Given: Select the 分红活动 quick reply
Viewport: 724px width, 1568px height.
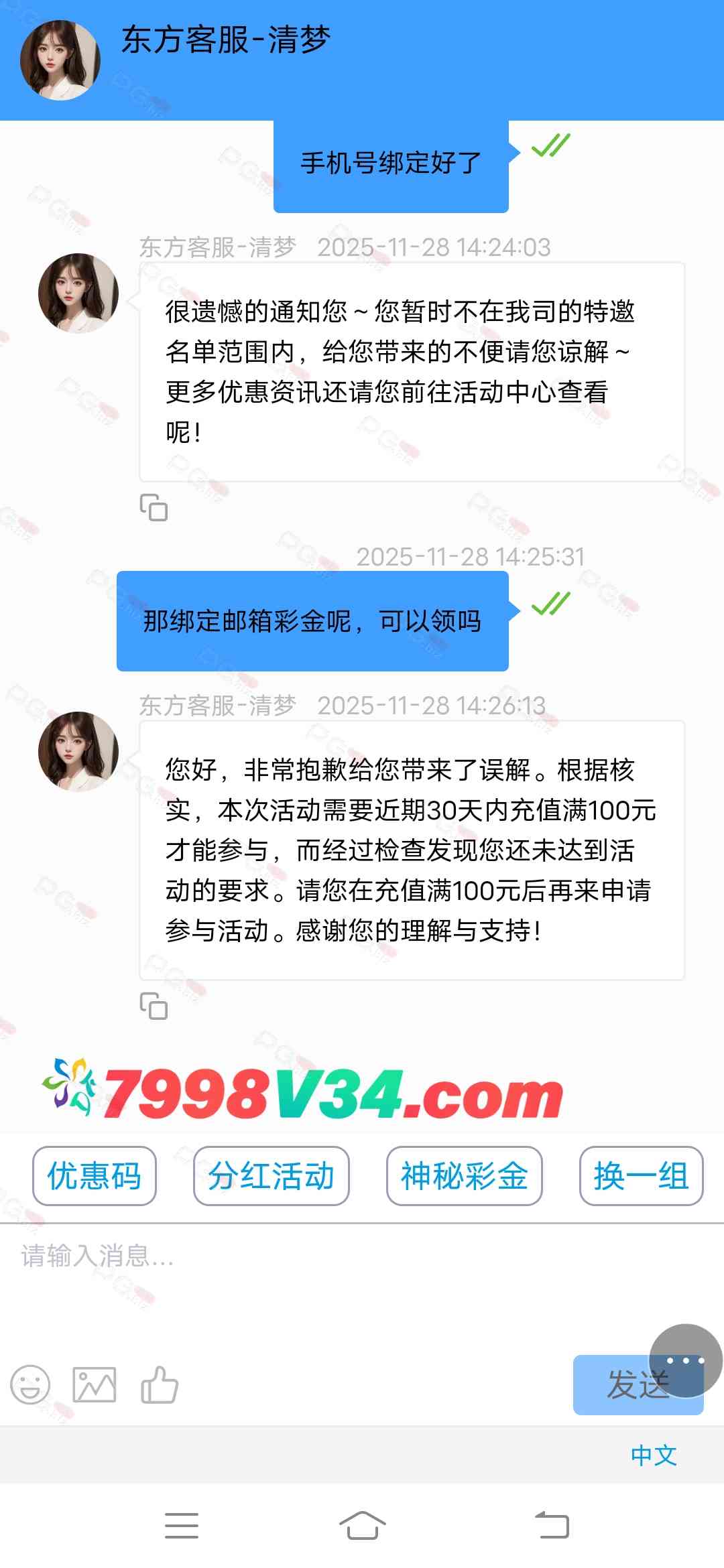Looking at the screenshot, I should tap(271, 1176).
